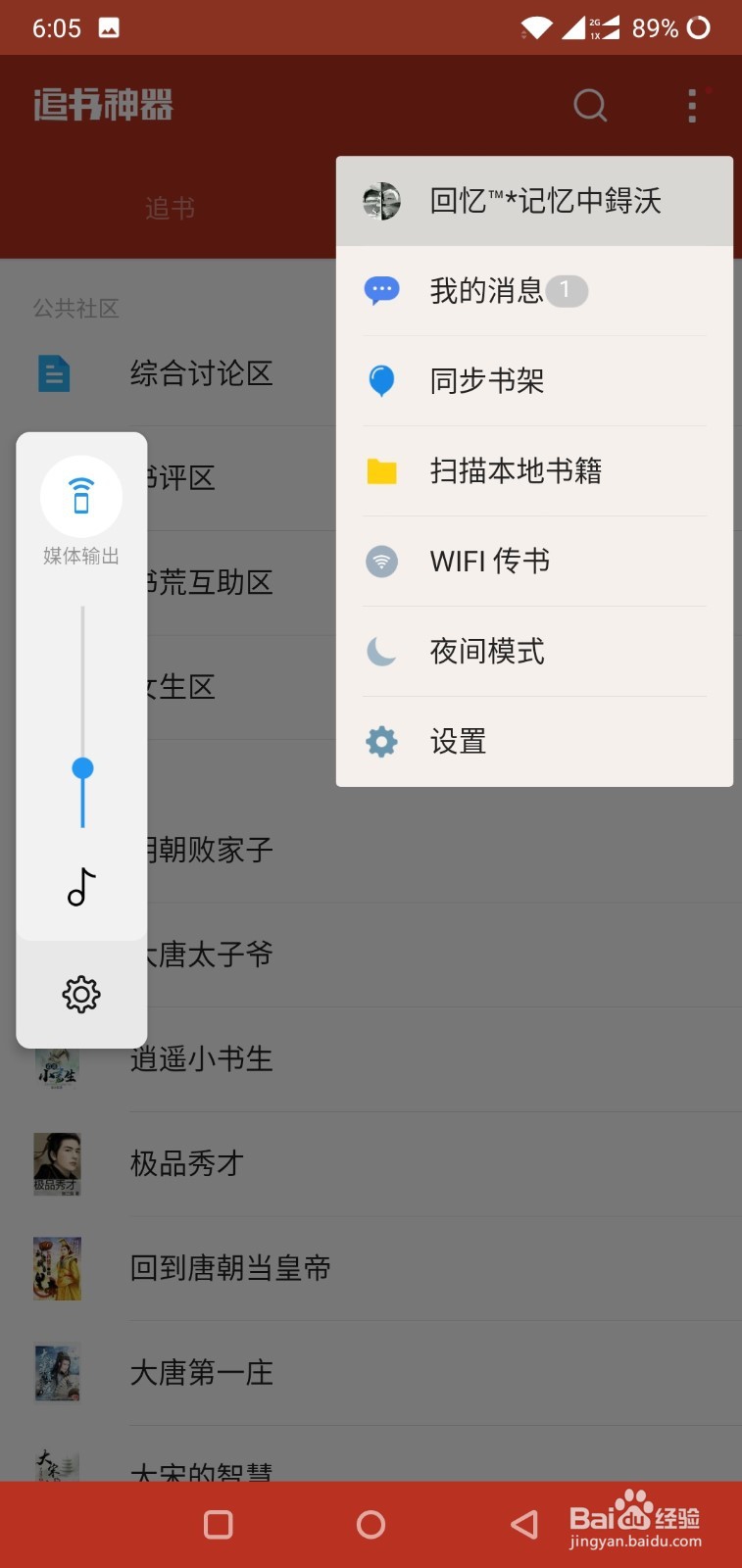This screenshot has width=742, height=1568.
Task: Tap the media output phone speaker icon
Action: [x=80, y=496]
